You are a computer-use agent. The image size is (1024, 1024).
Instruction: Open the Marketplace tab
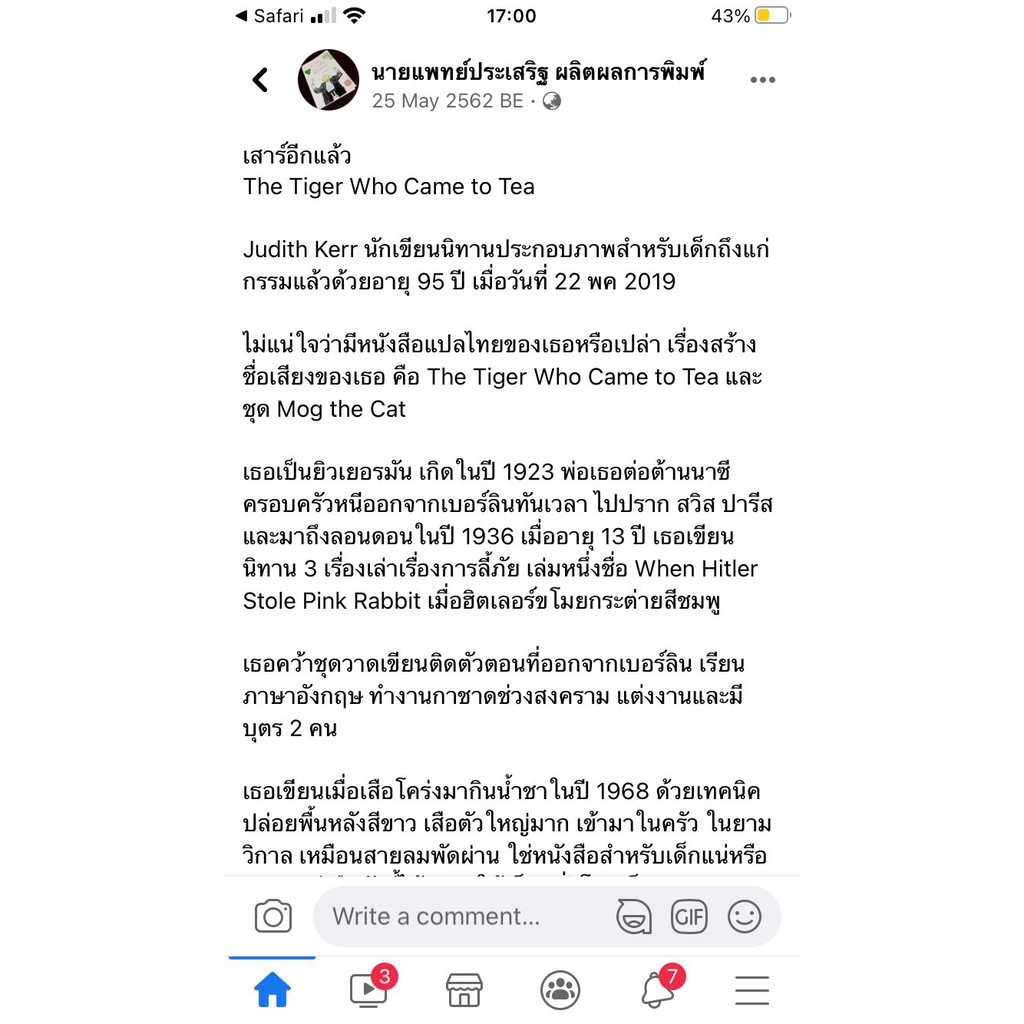[x=464, y=989]
